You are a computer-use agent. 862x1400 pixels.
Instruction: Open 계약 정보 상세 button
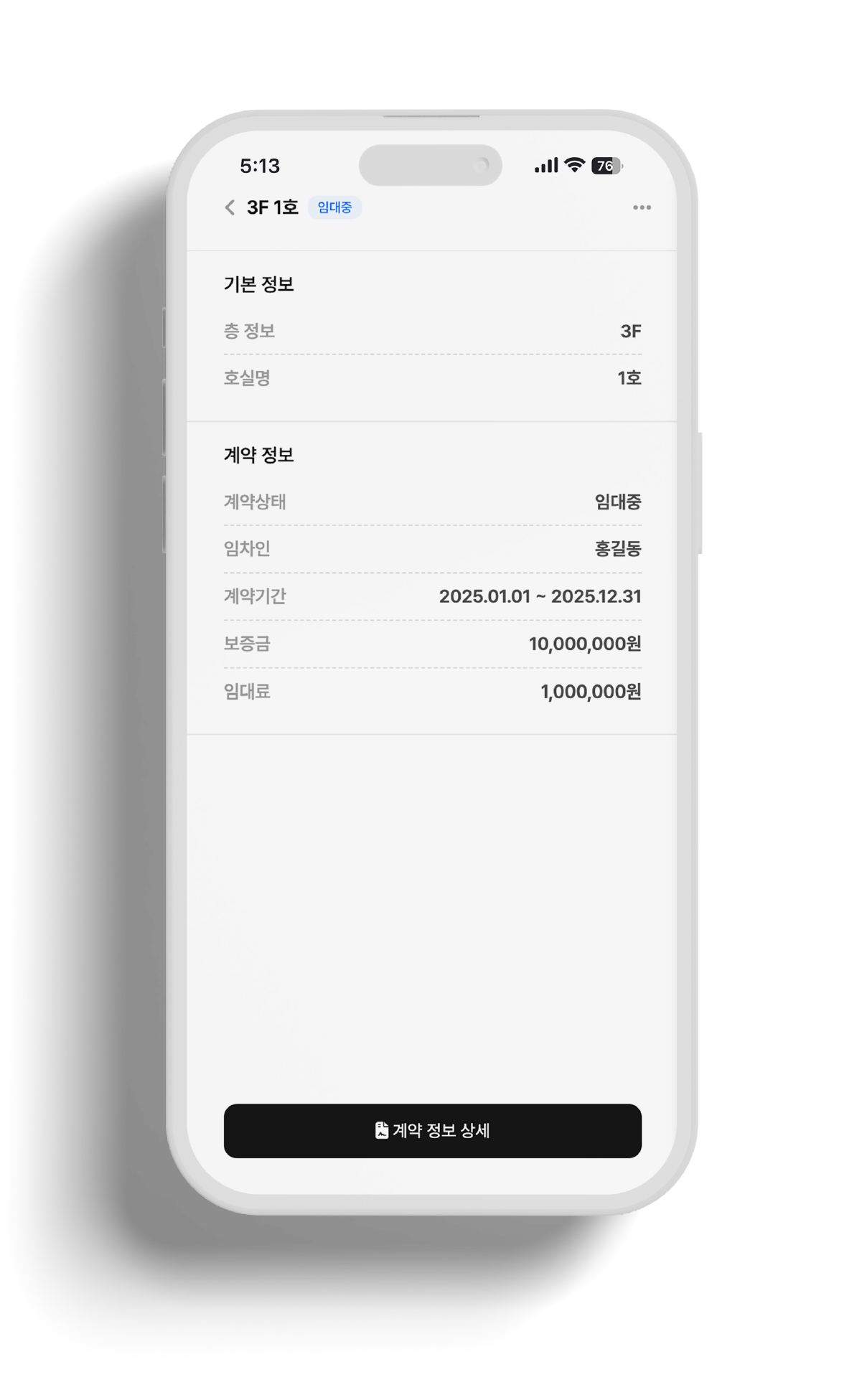tap(432, 1131)
